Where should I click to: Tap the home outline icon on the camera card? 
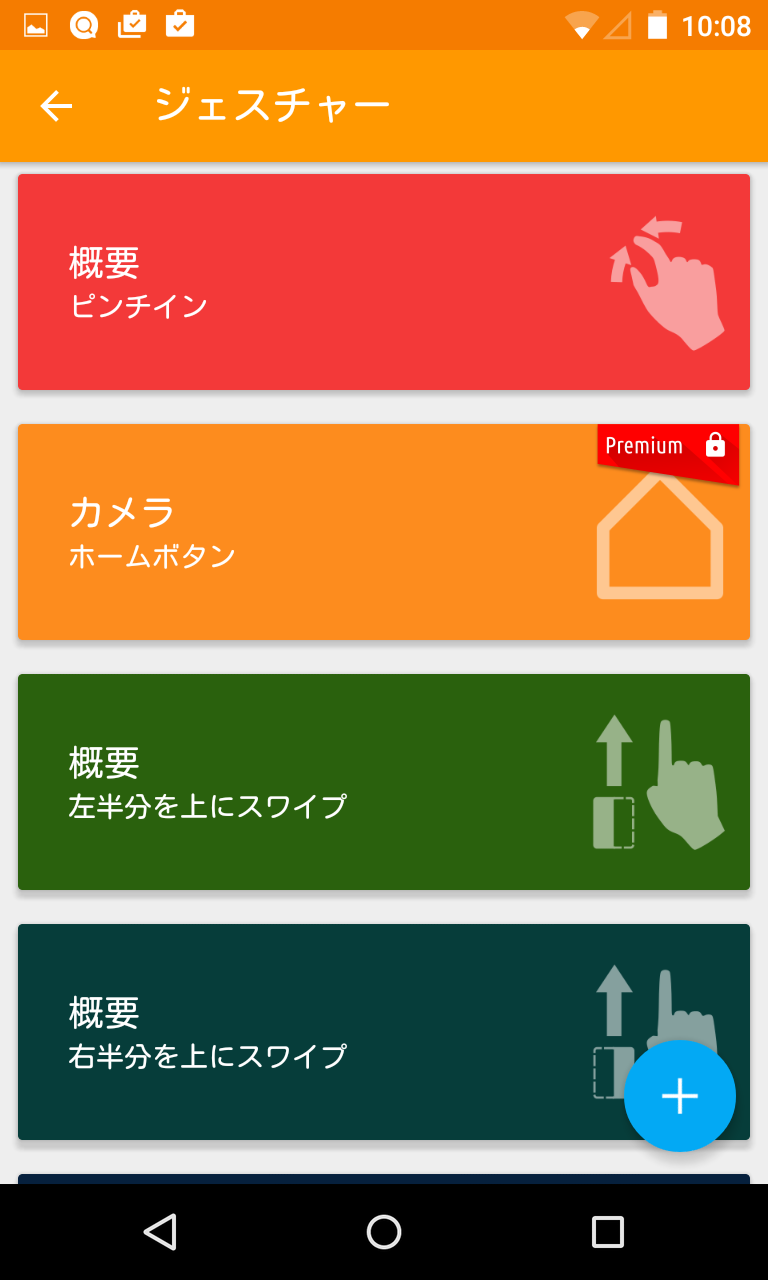coord(660,540)
